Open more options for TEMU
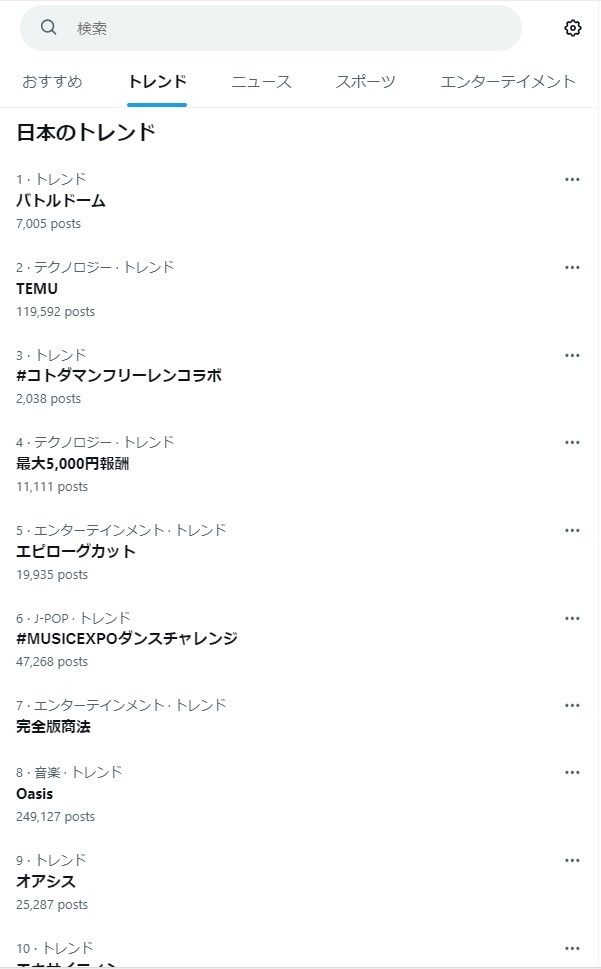 [x=572, y=267]
